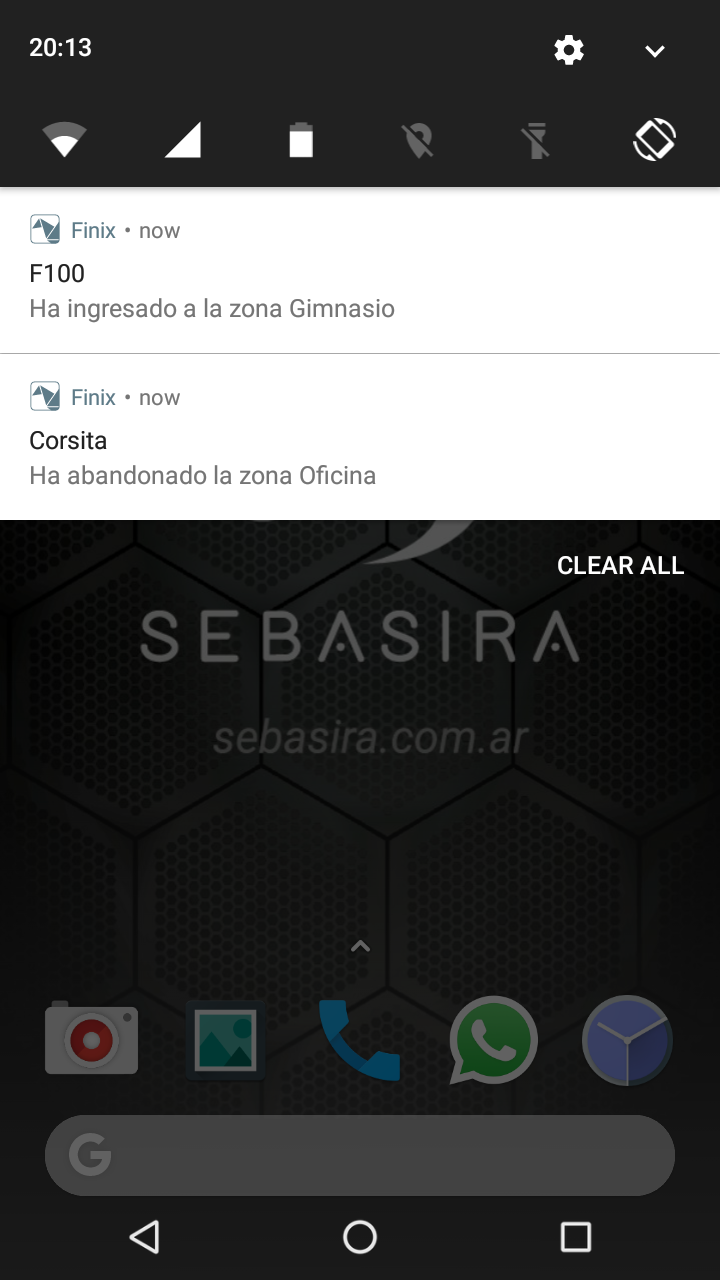Open system settings via the gear icon
The height and width of the screenshot is (1280, 720).
(569, 50)
